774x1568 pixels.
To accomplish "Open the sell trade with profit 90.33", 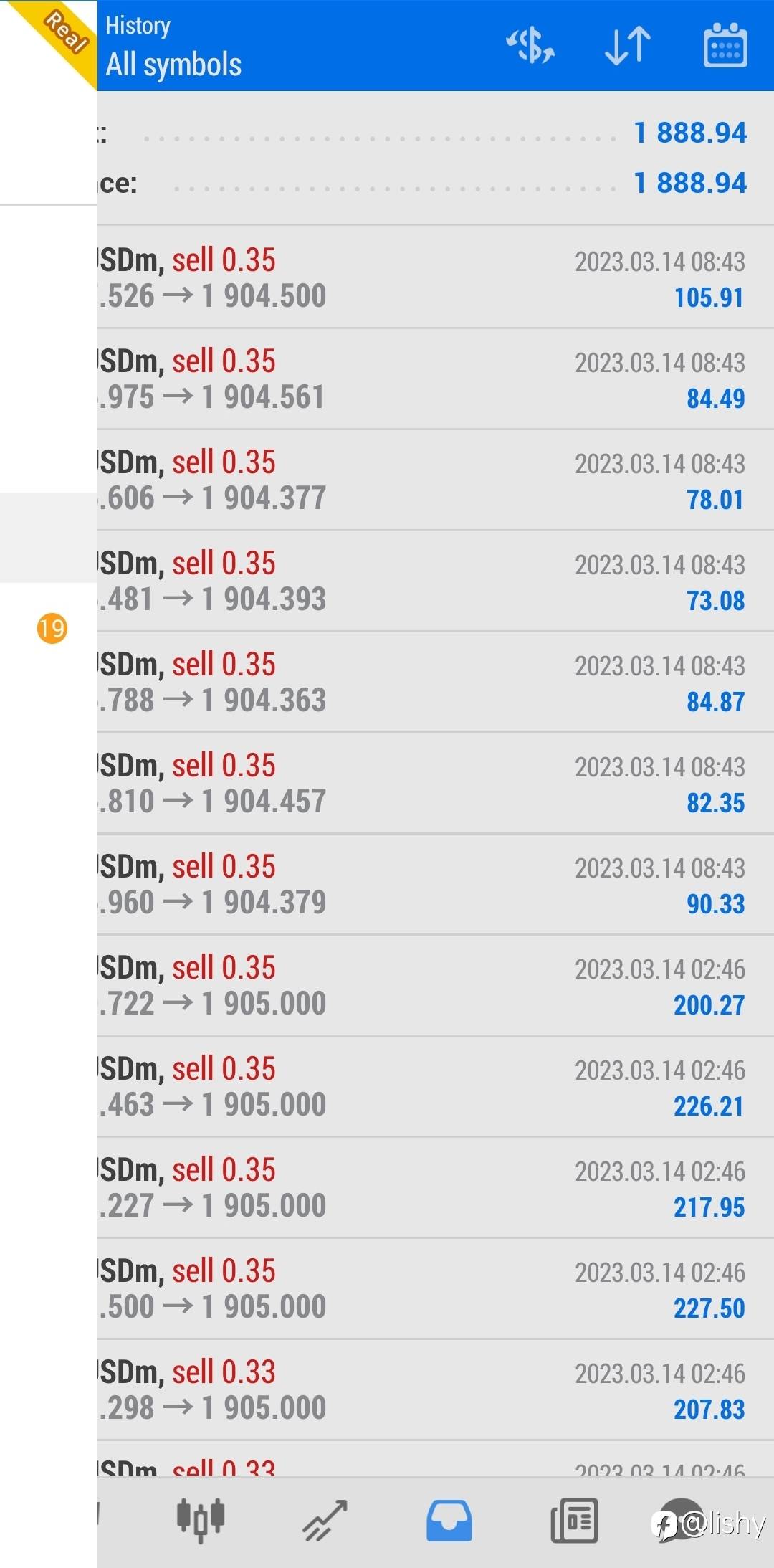I will coord(436,885).
